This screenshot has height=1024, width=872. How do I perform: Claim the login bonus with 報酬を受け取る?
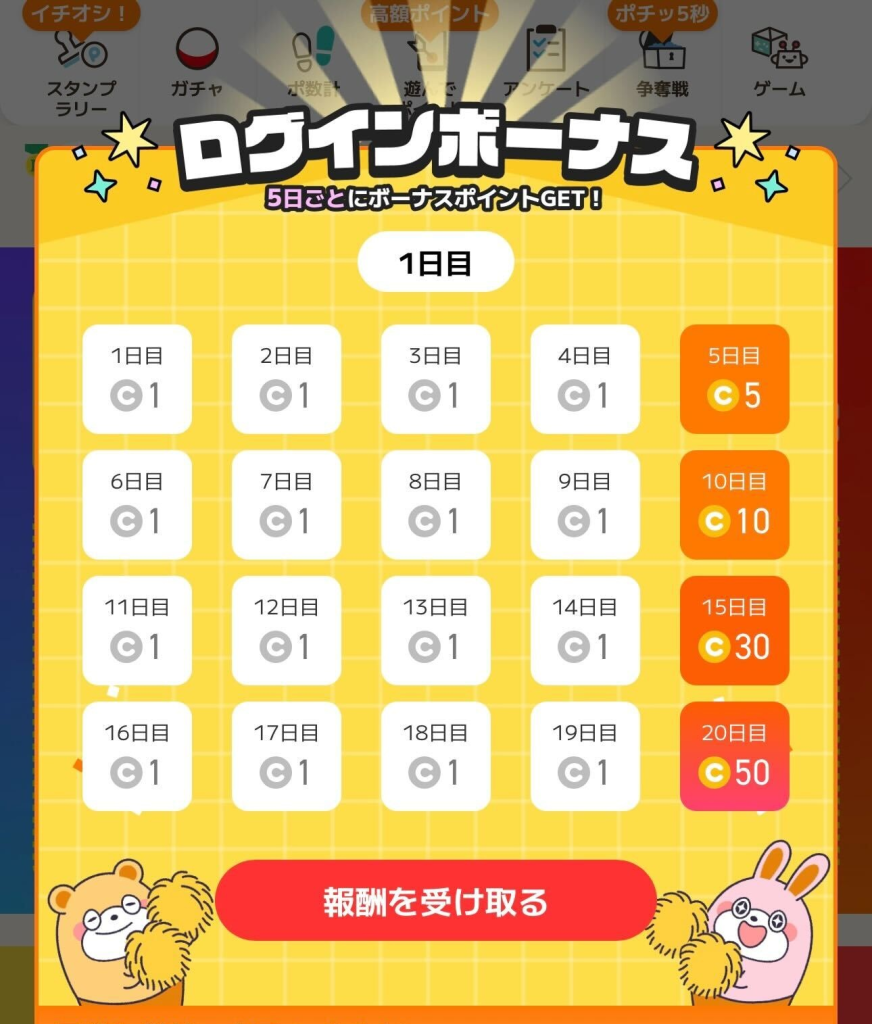(435, 901)
